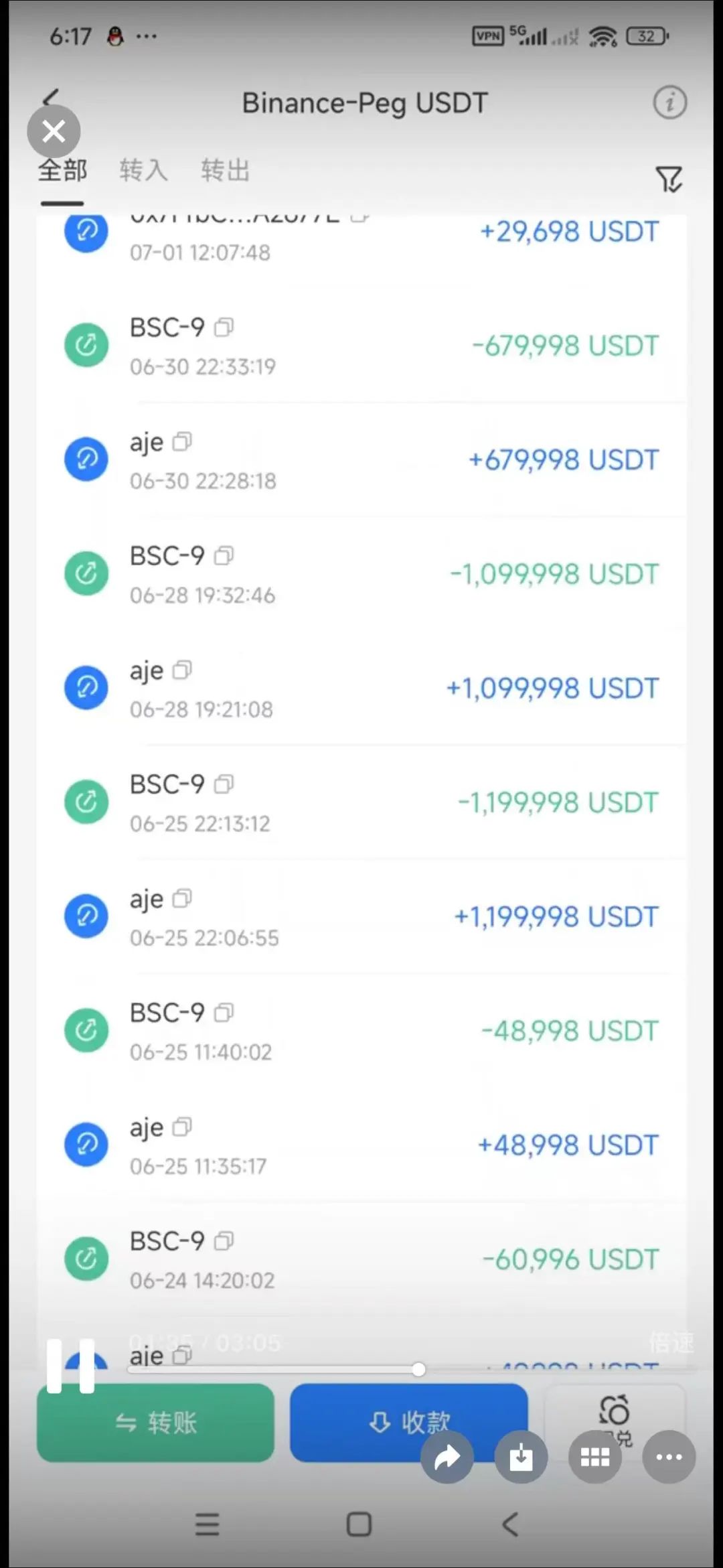
Task: Share this video
Action: [447, 1457]
